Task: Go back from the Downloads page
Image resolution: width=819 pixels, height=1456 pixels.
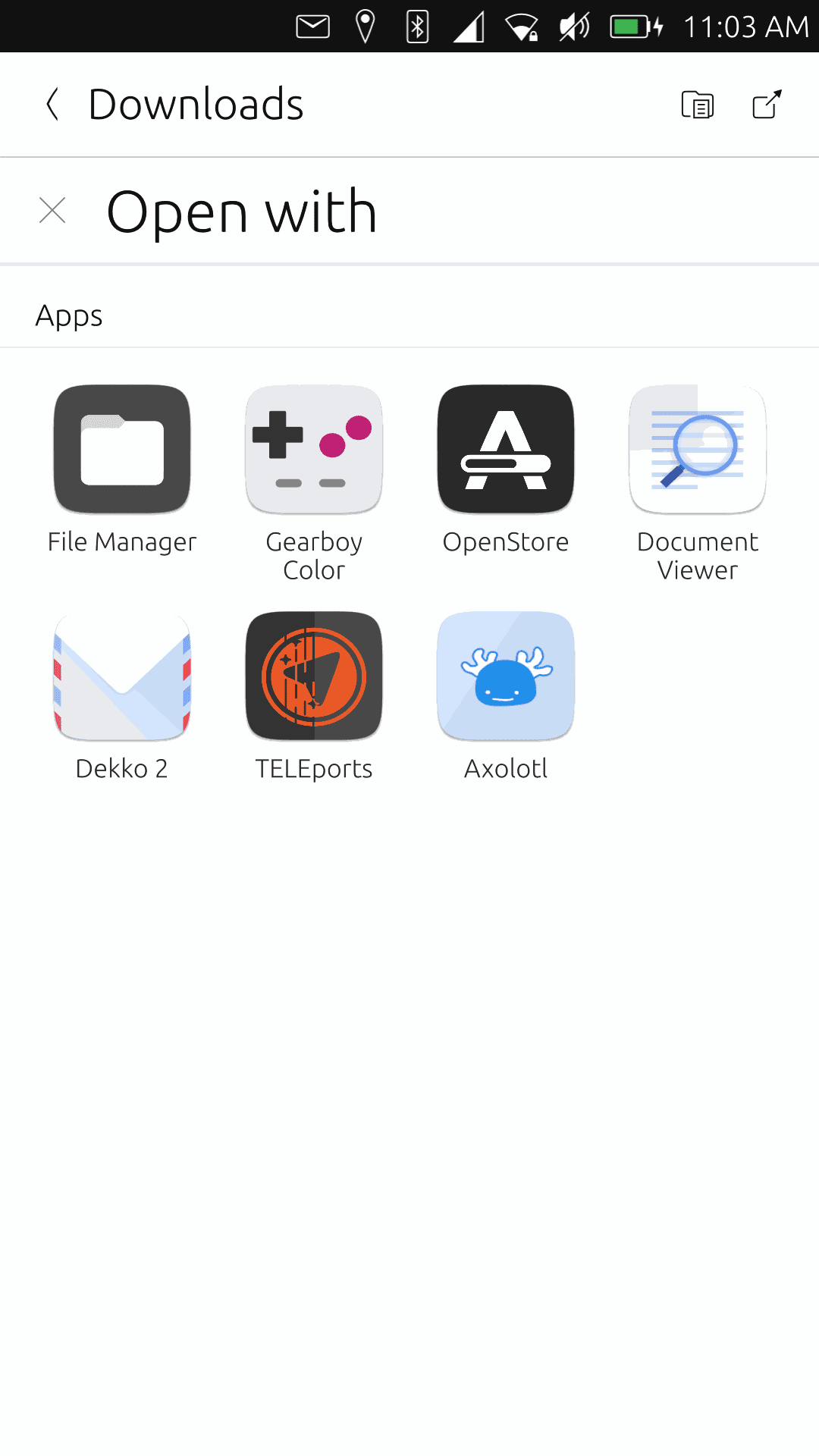Action: pos(52,105)
